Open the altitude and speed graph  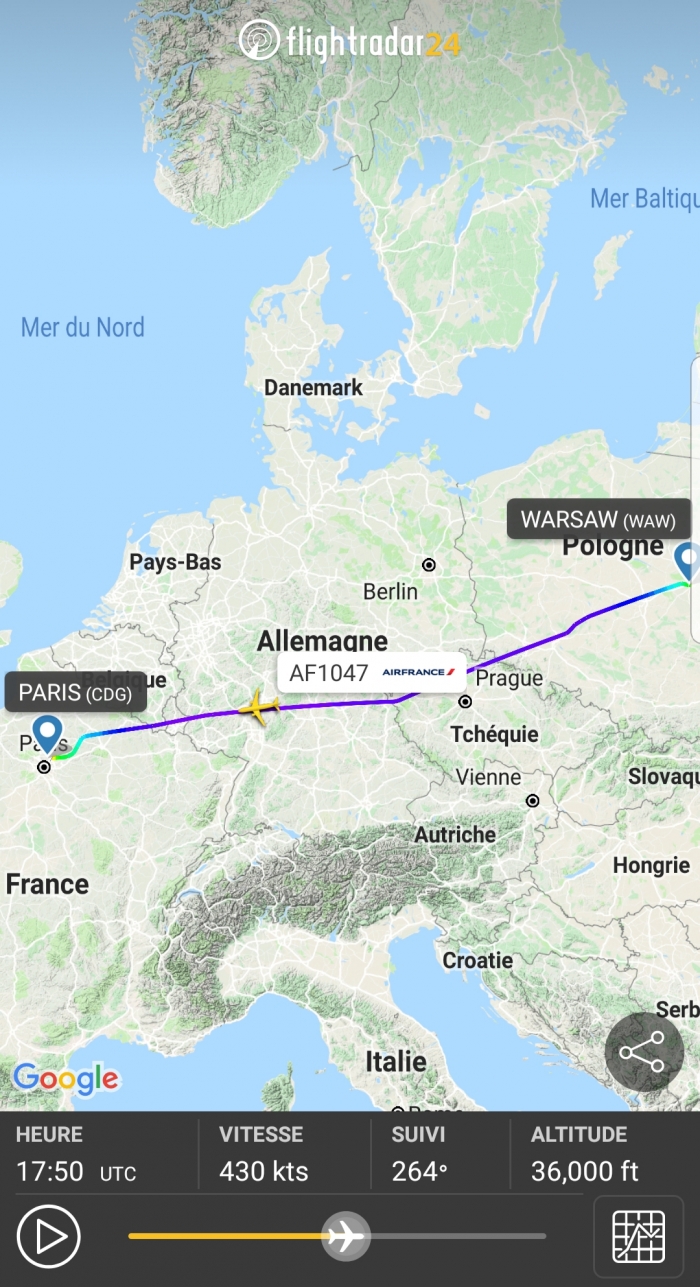click(x=639, y=1236)
